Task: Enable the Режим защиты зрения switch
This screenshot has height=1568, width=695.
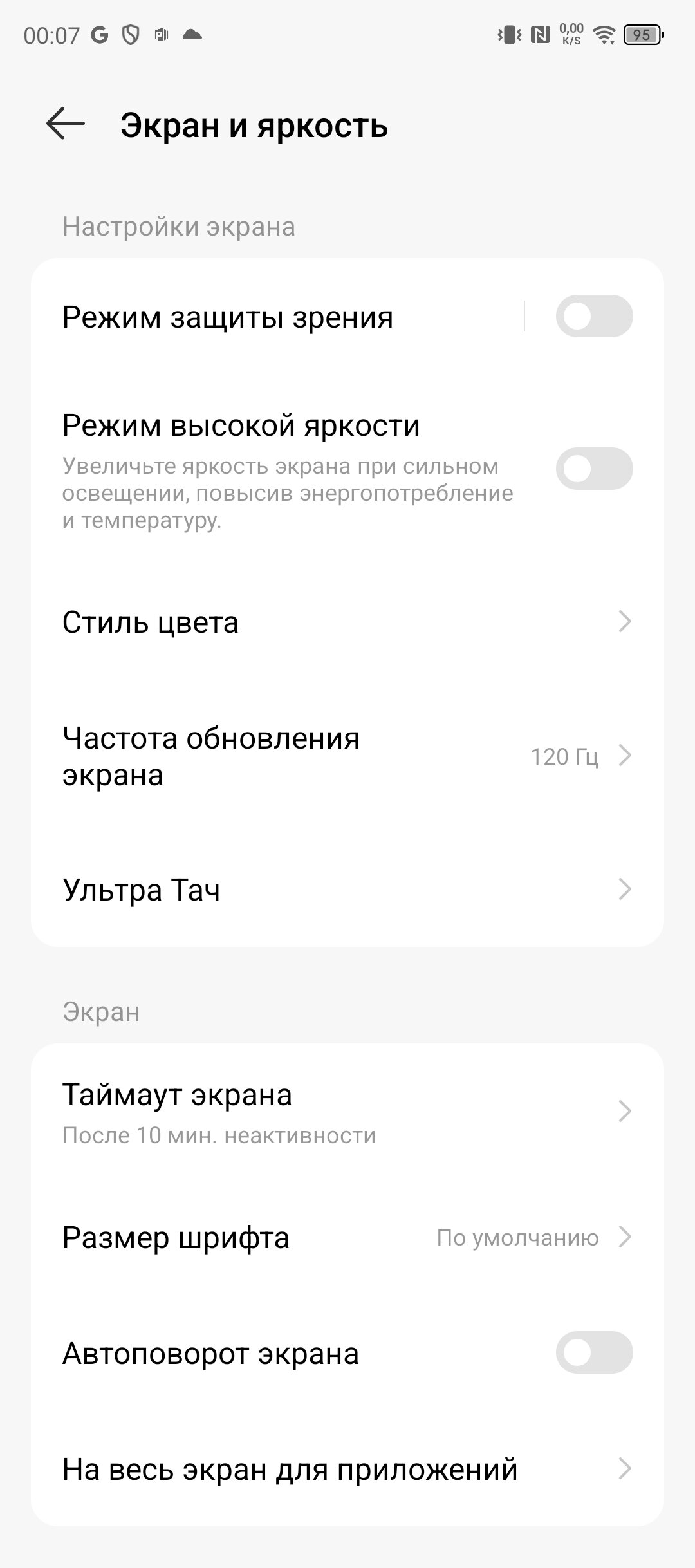Action: coord(594,316)
